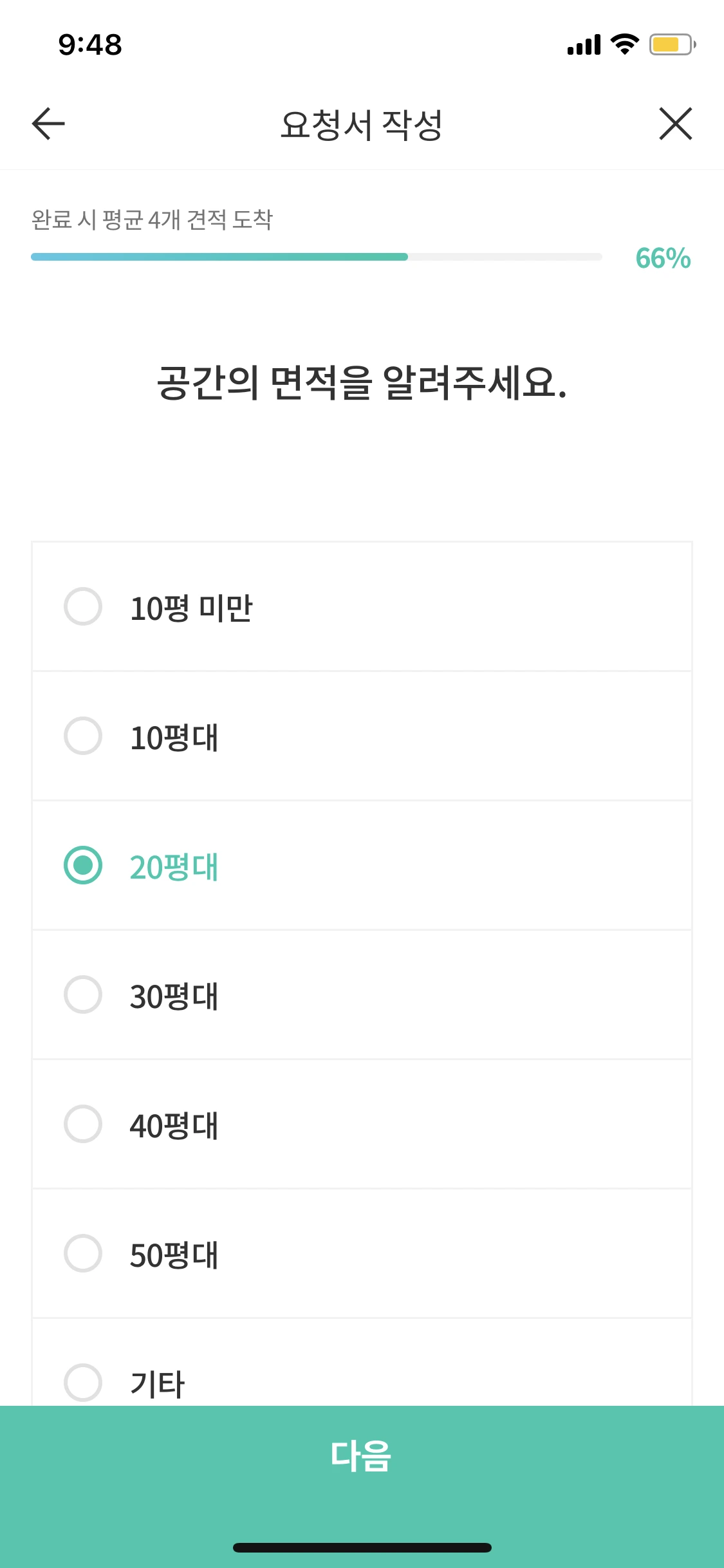Select the 40평대 radio button
This screenshot has height=1568, width=724.
click(x=82, y=1125)
